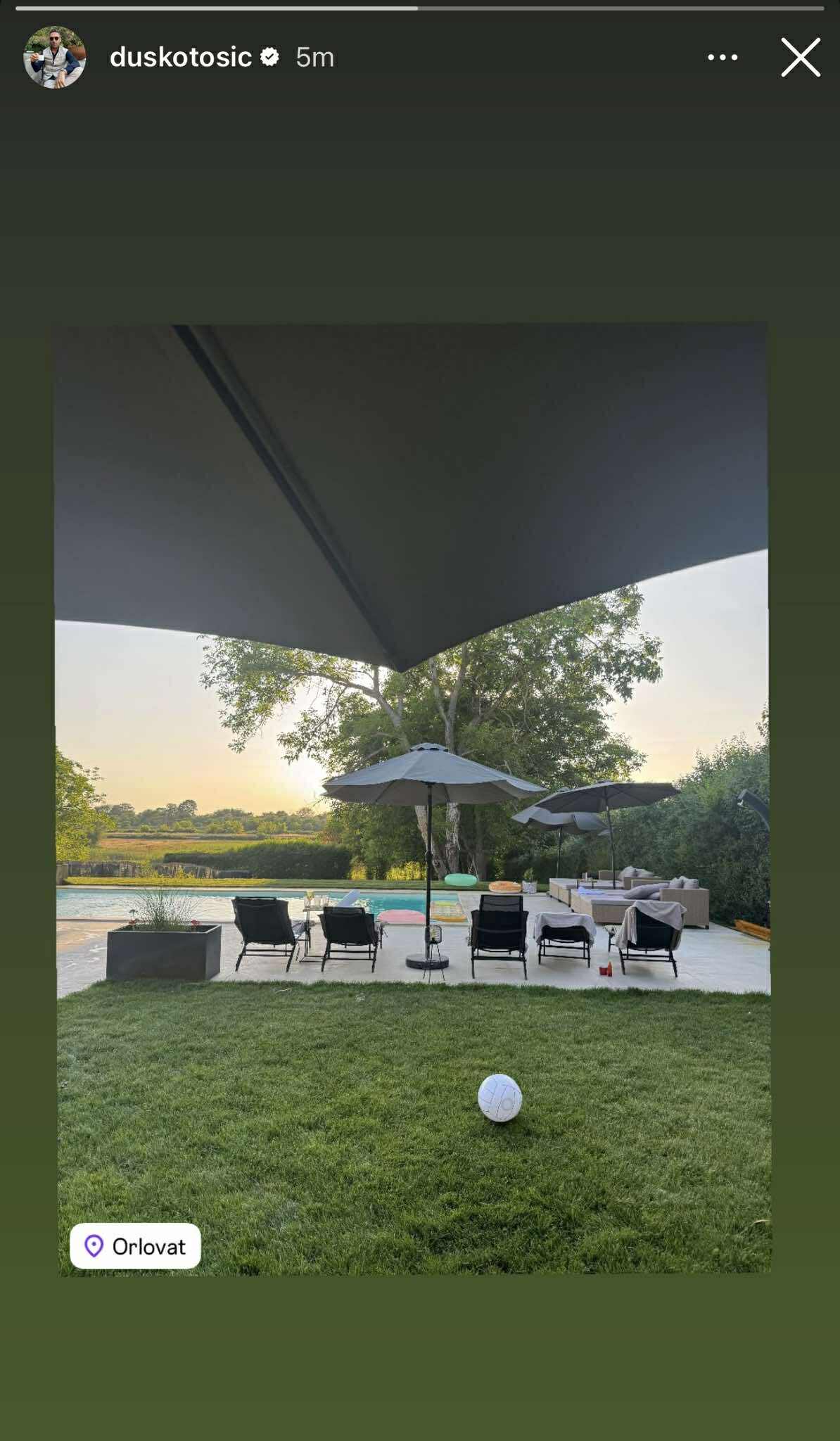The width and height of the screenshot is (840, 1441).
Task: Open the Orlovat location sticker
Action: (135, 1246)
